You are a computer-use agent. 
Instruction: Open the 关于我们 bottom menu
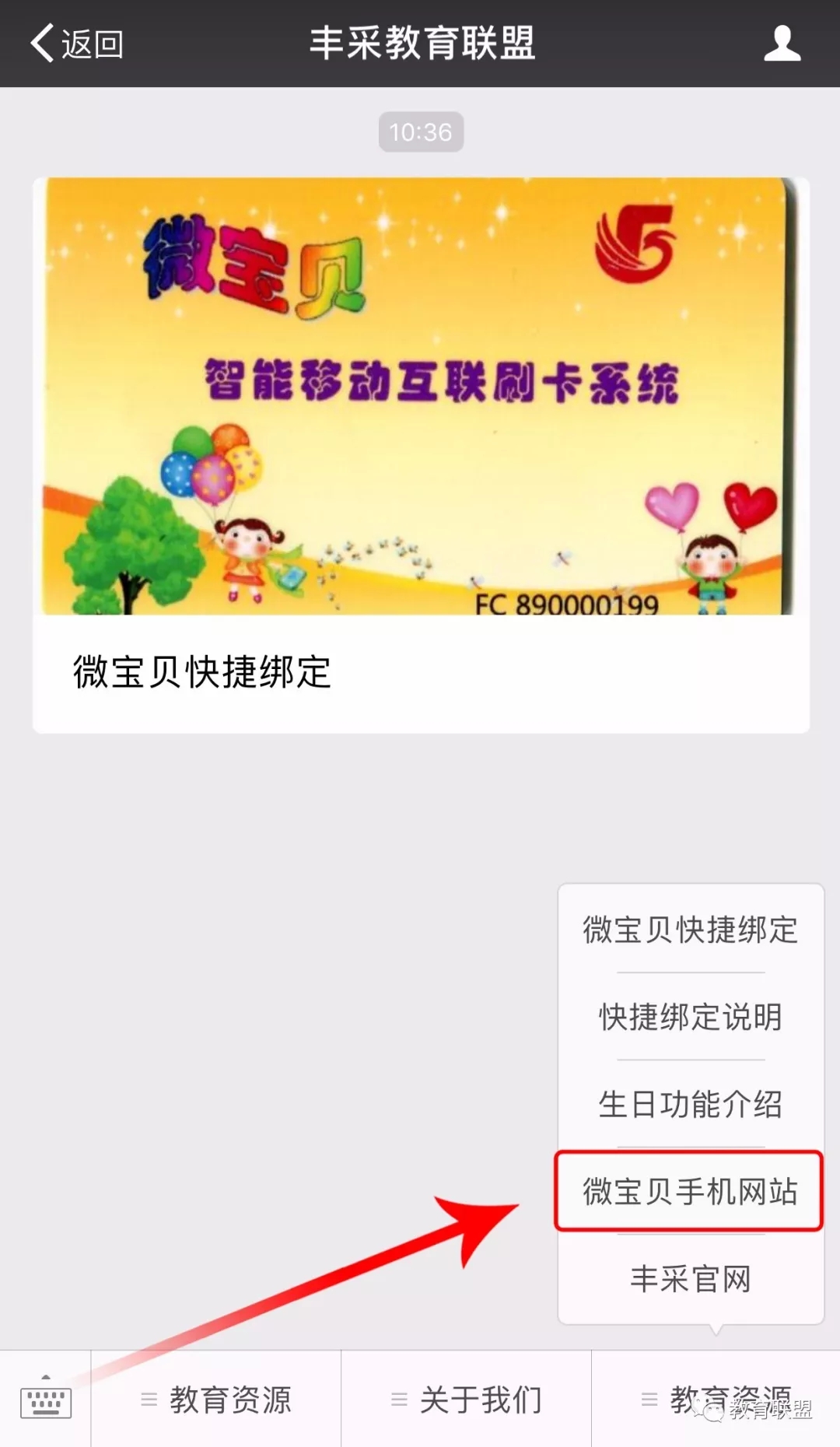click(x=467, y=1400)
